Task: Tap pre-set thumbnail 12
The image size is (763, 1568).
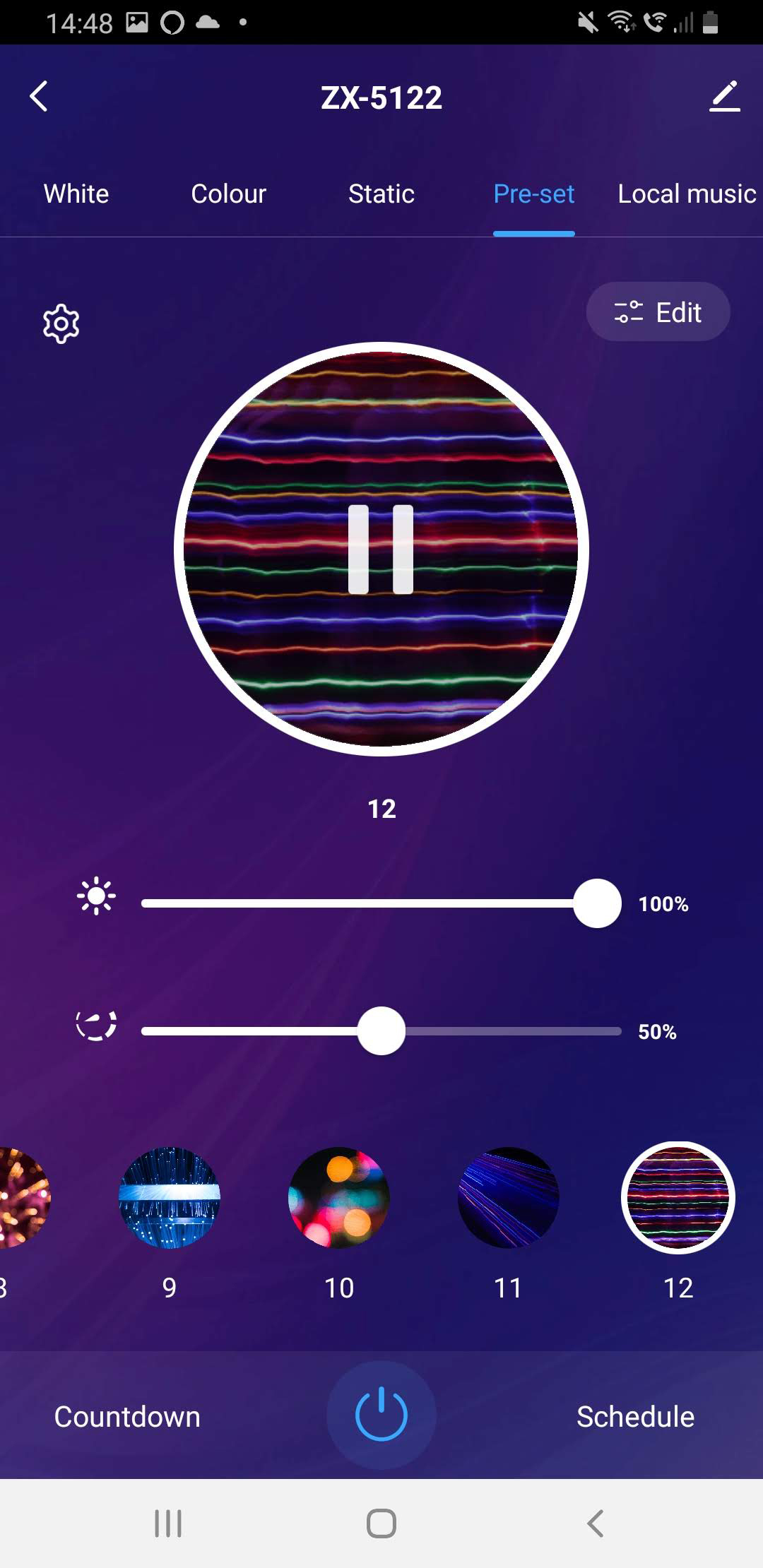Action: pos(678,1198)
